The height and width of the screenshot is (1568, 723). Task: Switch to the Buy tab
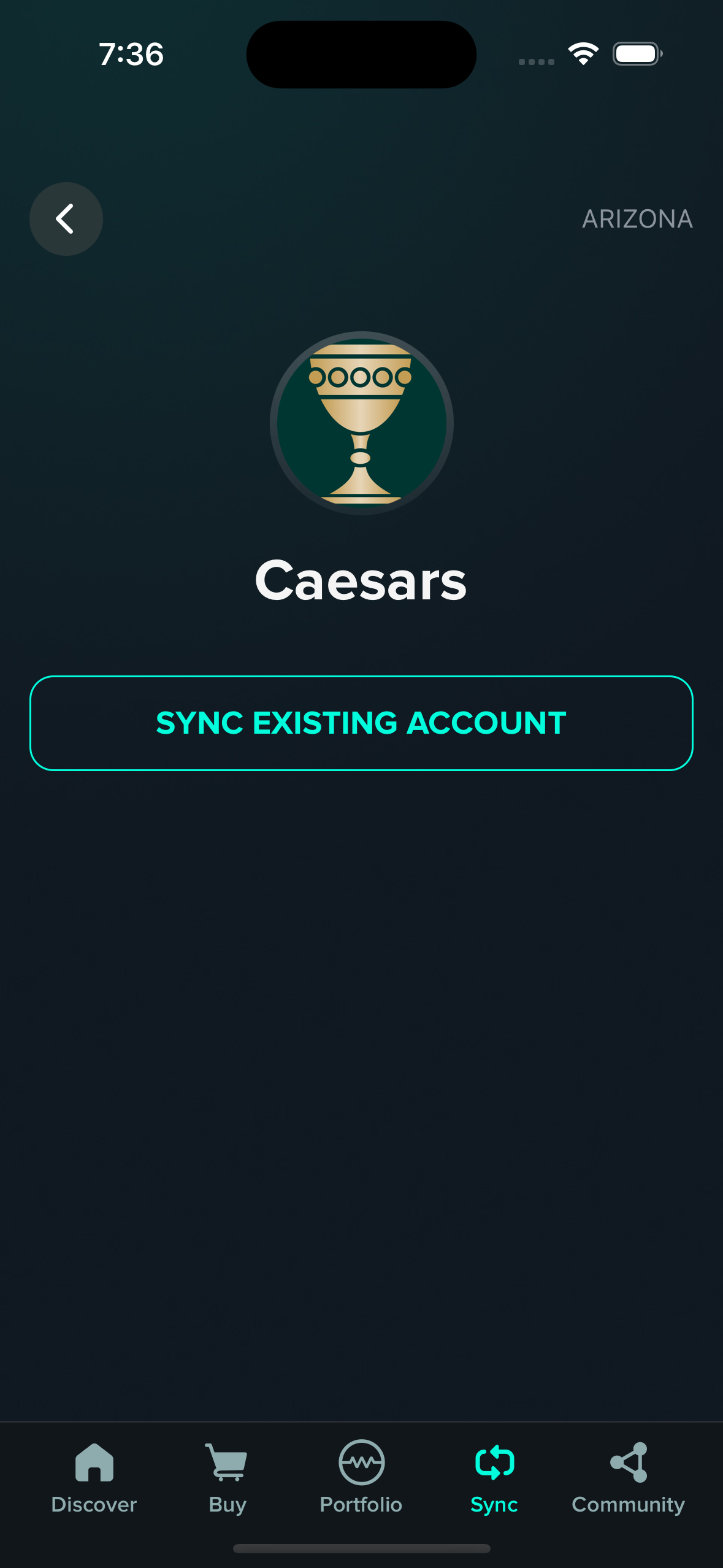tap(228, 1478)
